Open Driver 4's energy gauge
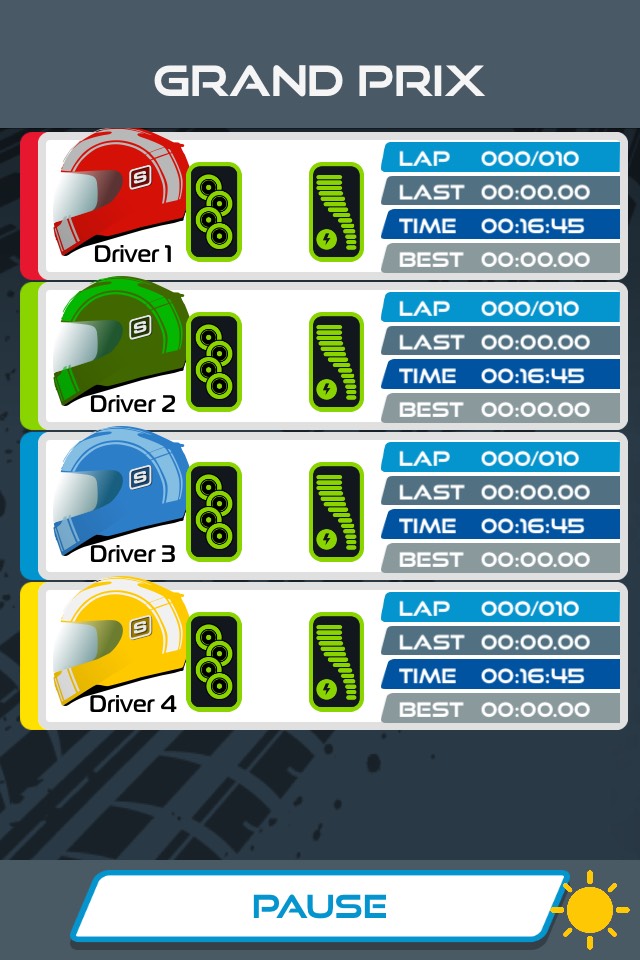 click(336, 662)
